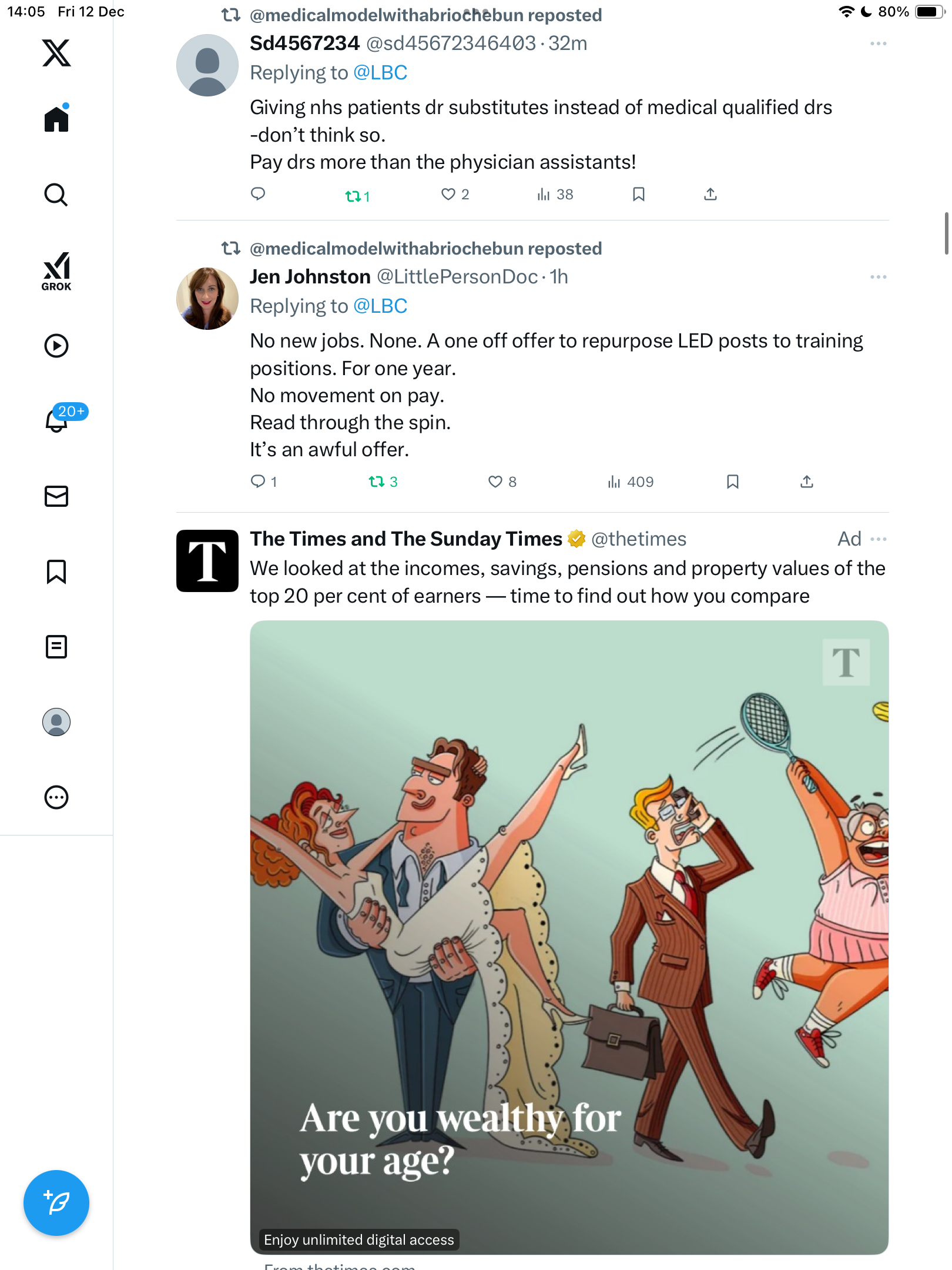952x1270 pixels.
Task: Open Grok
Action: pyautogui.click(x=56, y=271)
